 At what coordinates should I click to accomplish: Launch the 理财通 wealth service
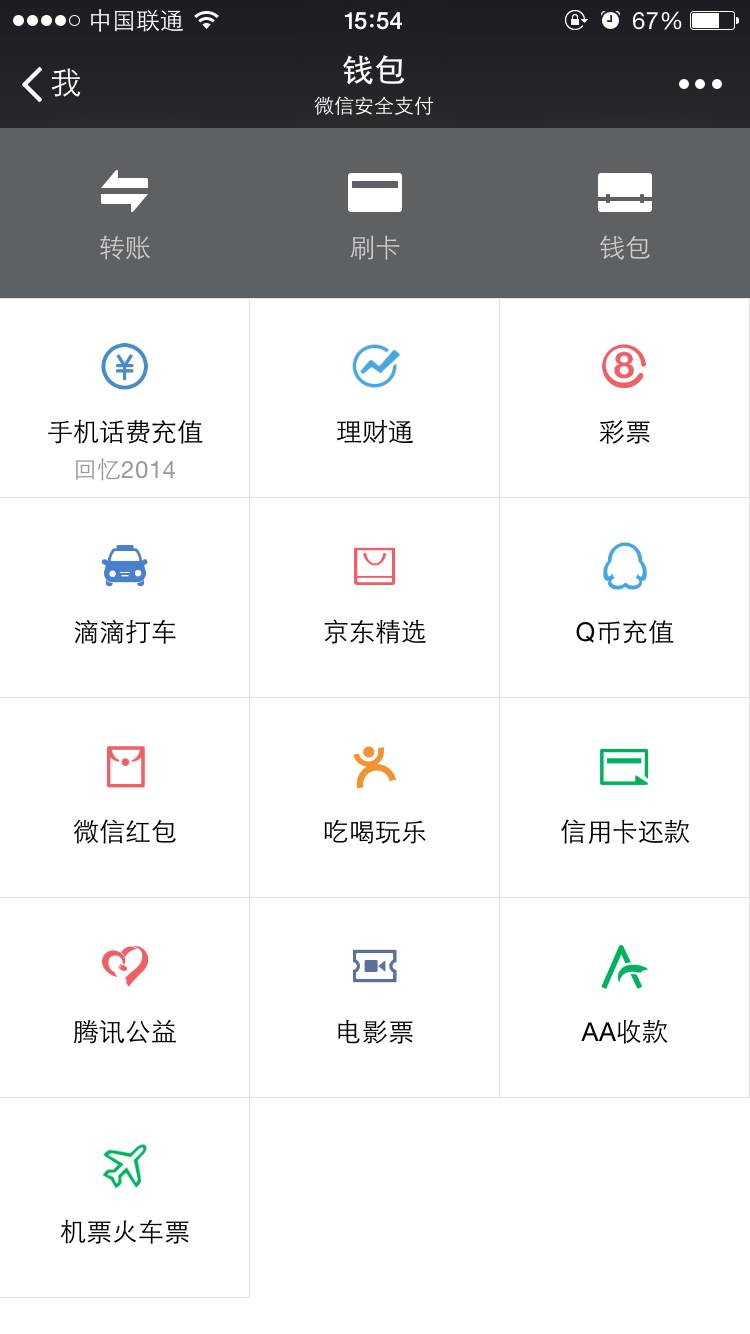pos(375,398)
